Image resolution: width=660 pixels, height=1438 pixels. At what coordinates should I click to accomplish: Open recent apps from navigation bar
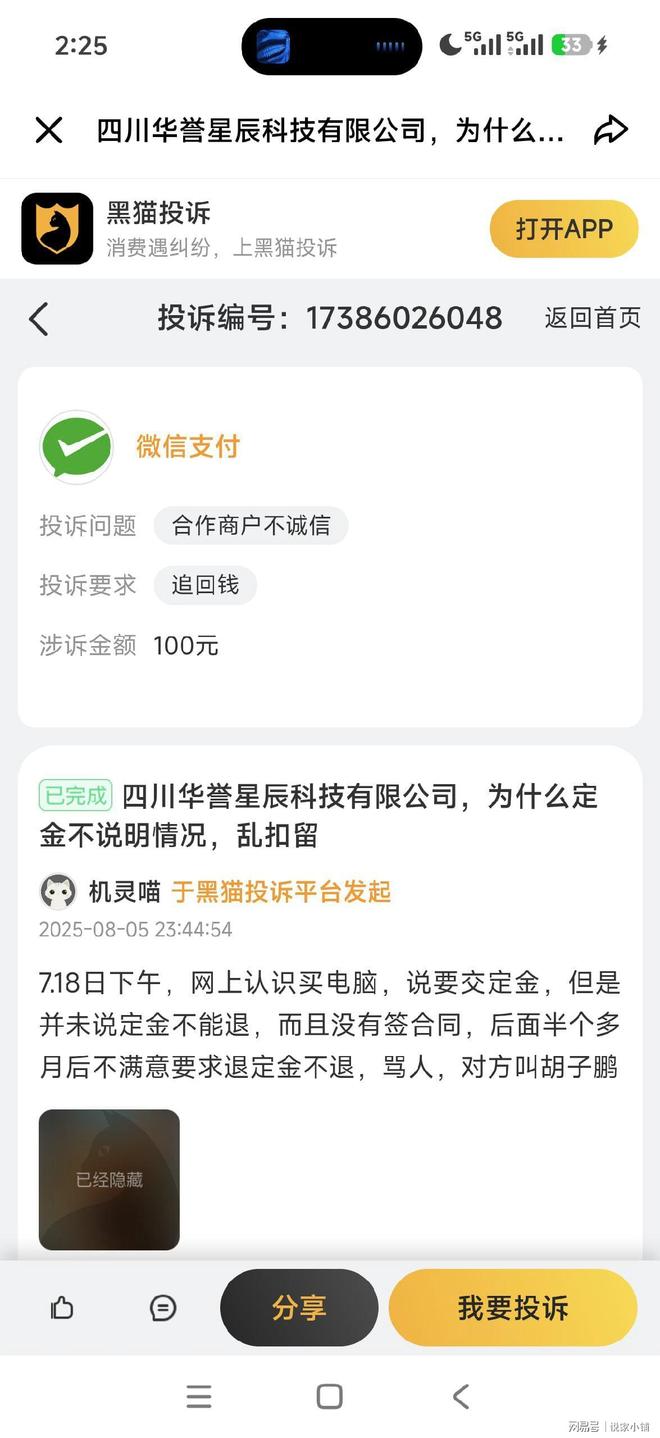tap(199, 1396)
